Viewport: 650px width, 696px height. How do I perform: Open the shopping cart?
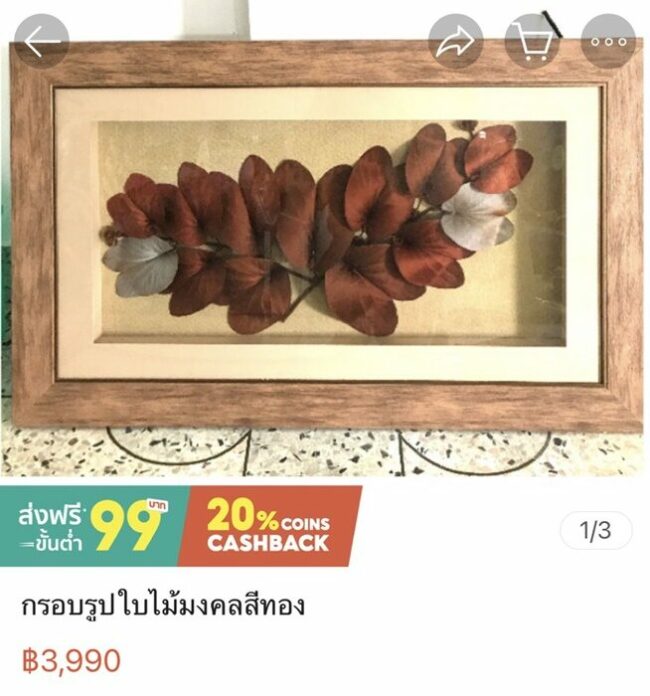532,41
